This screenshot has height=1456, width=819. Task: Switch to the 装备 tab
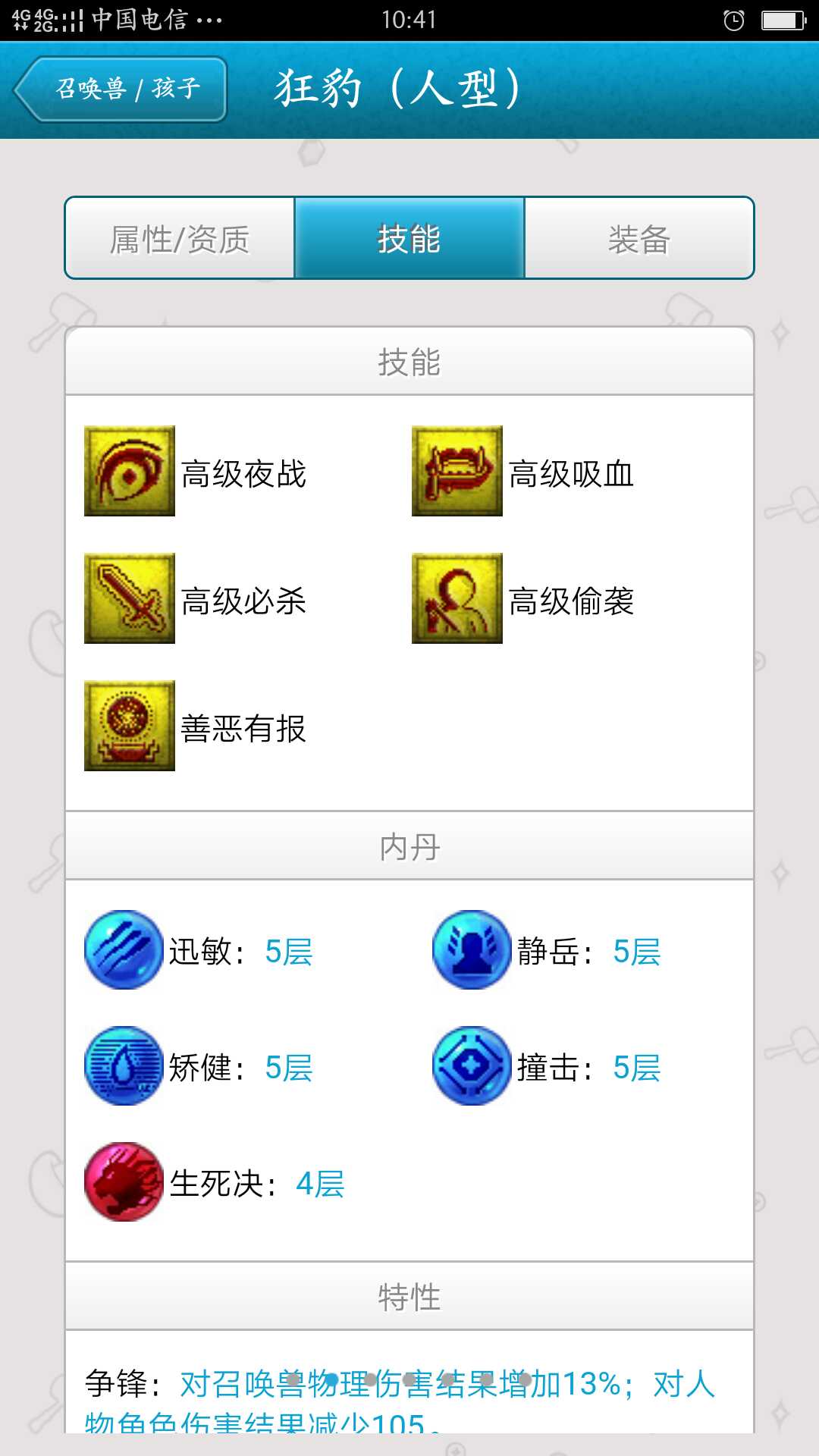(x=639, y=239)
